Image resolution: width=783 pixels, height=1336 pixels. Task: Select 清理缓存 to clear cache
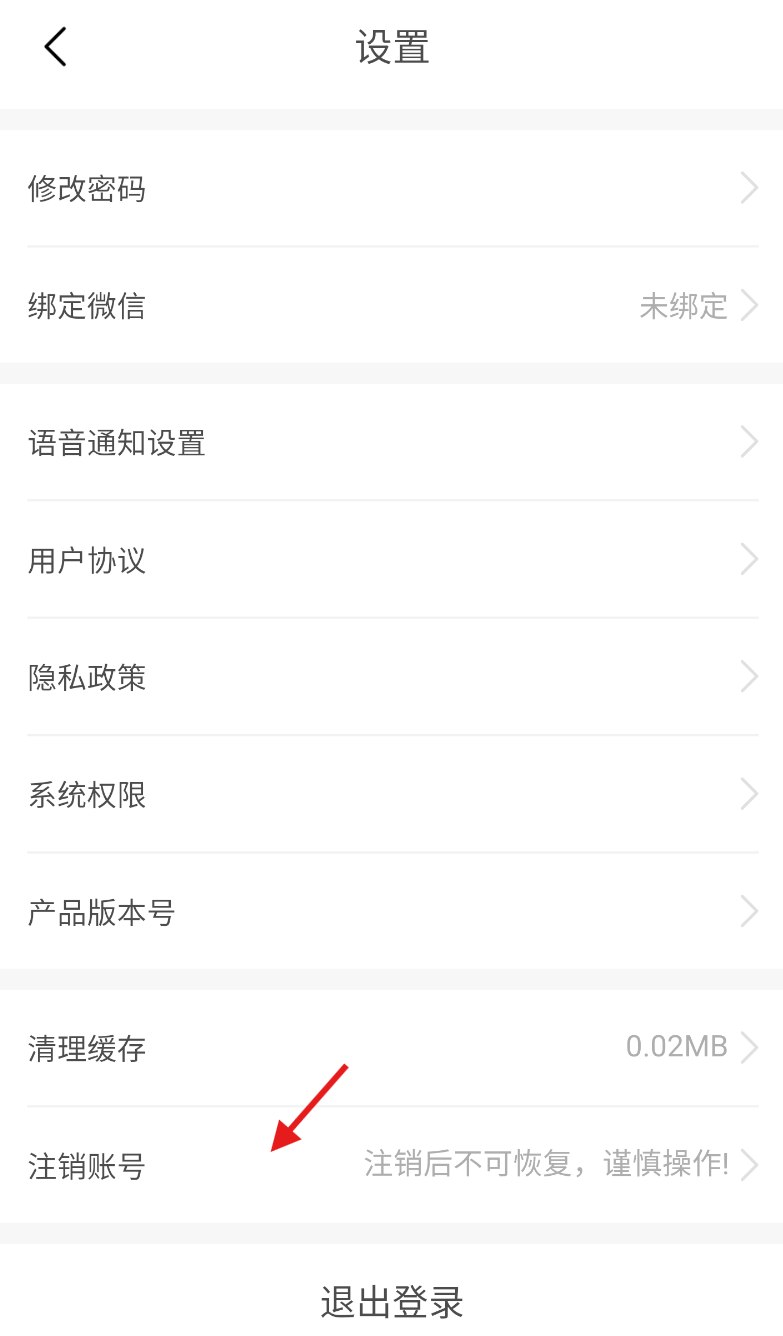(391, 1048)
